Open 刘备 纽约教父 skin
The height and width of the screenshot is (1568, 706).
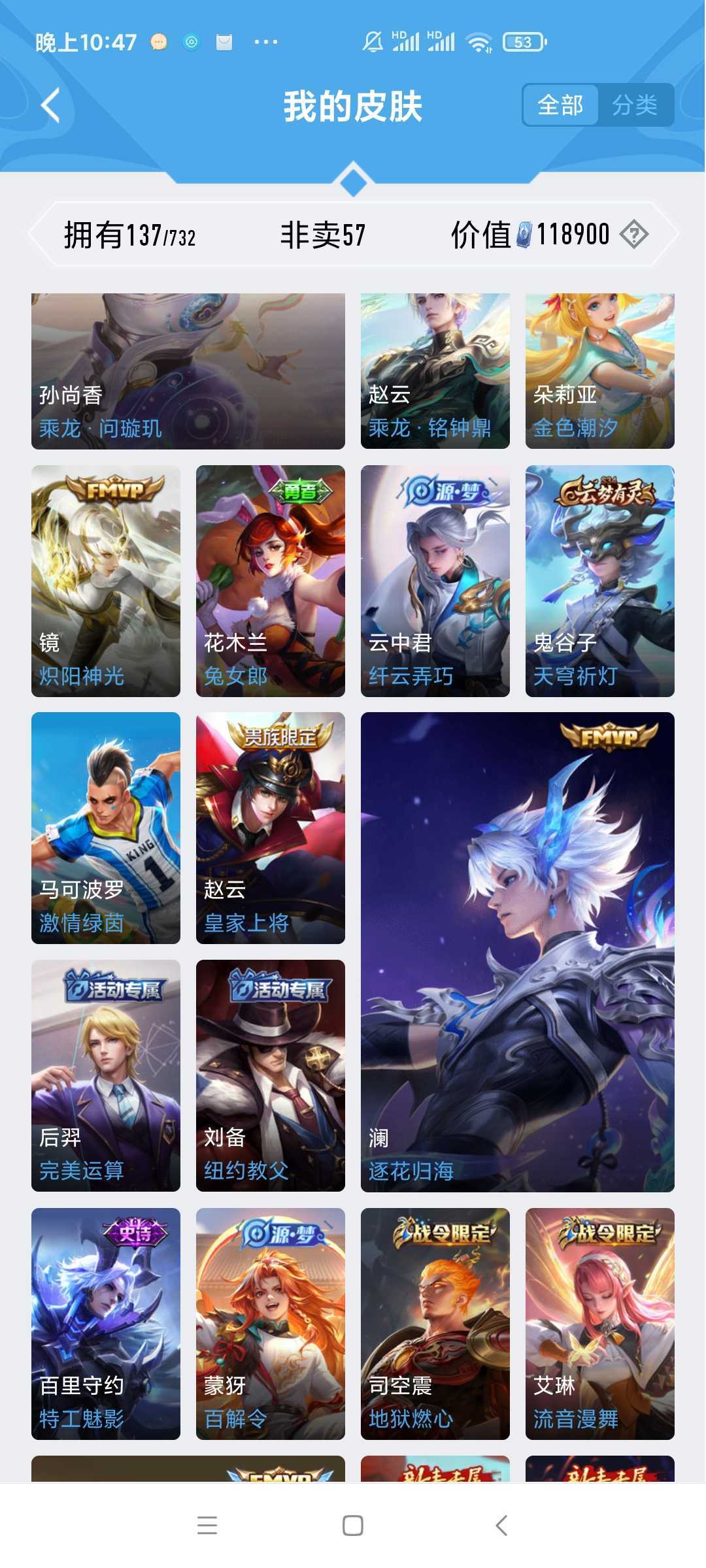coord(270,1075)
